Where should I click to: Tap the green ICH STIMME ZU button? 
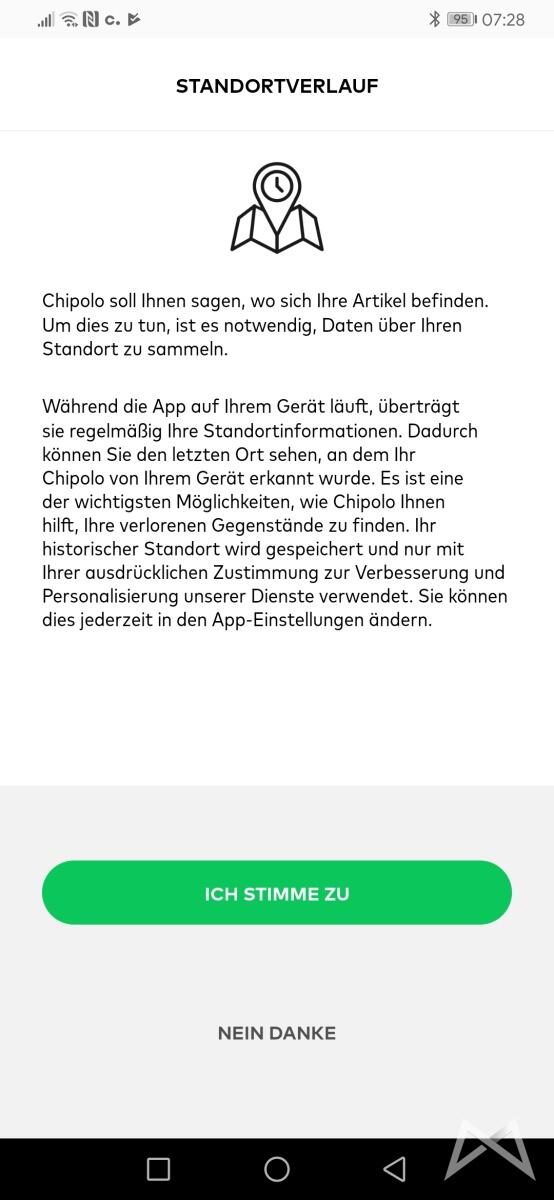pos(277,893)
